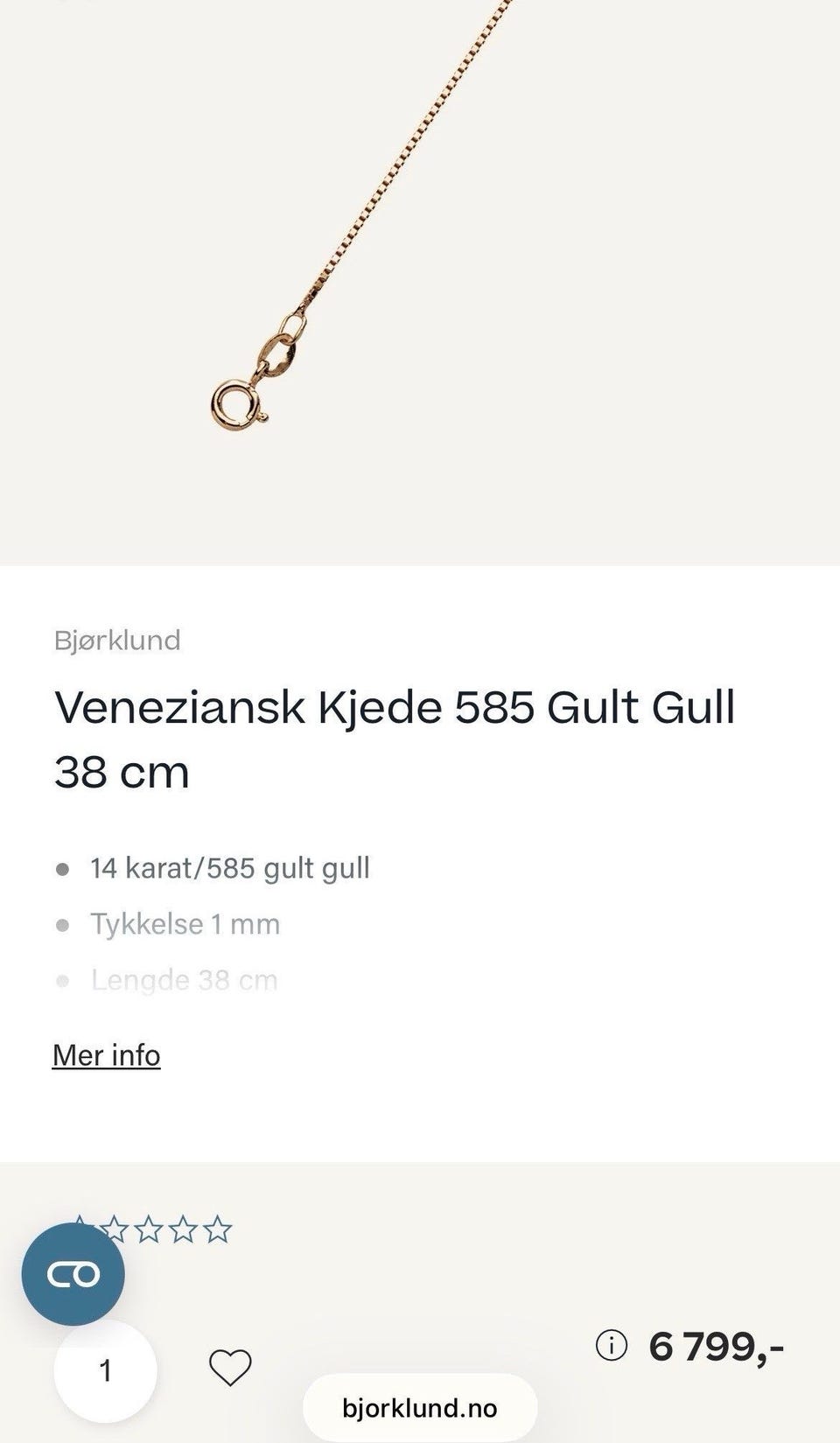
Task: Open the blue chain link sharing icon
Action: [x=74, y=1273]
